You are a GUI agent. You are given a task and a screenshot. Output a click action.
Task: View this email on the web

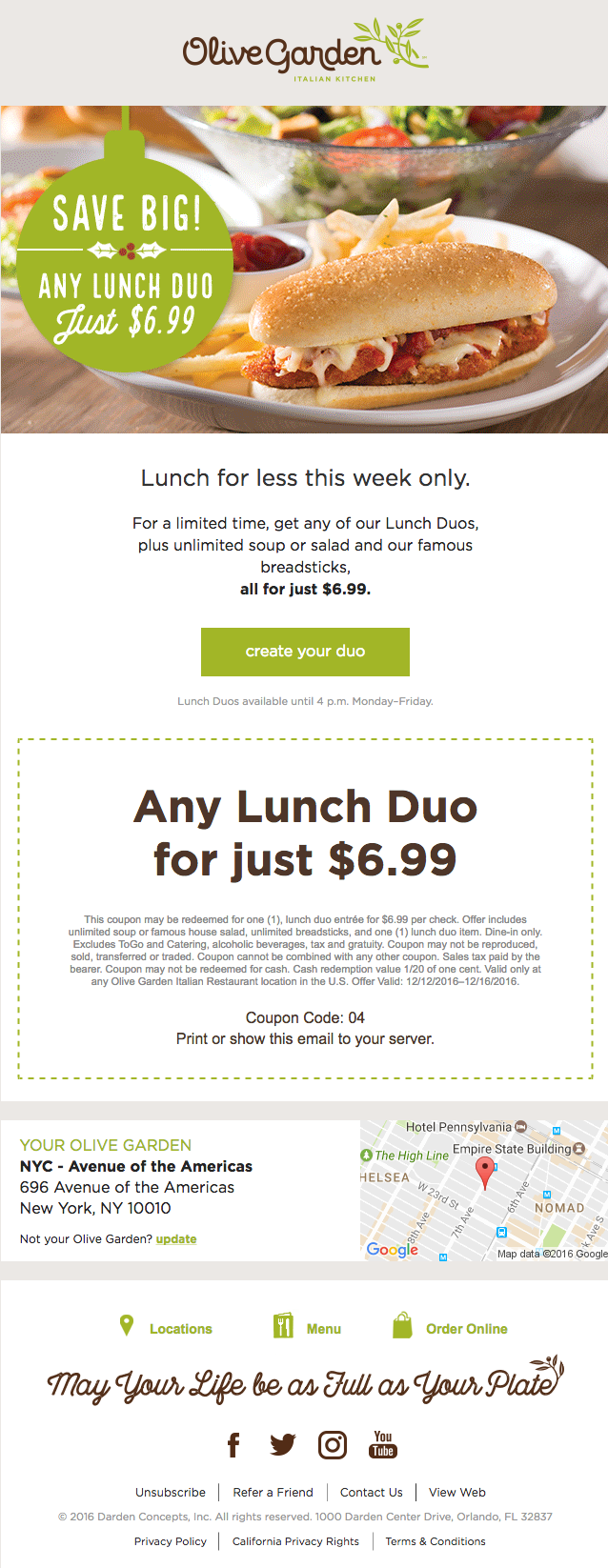coord(457,1492)
